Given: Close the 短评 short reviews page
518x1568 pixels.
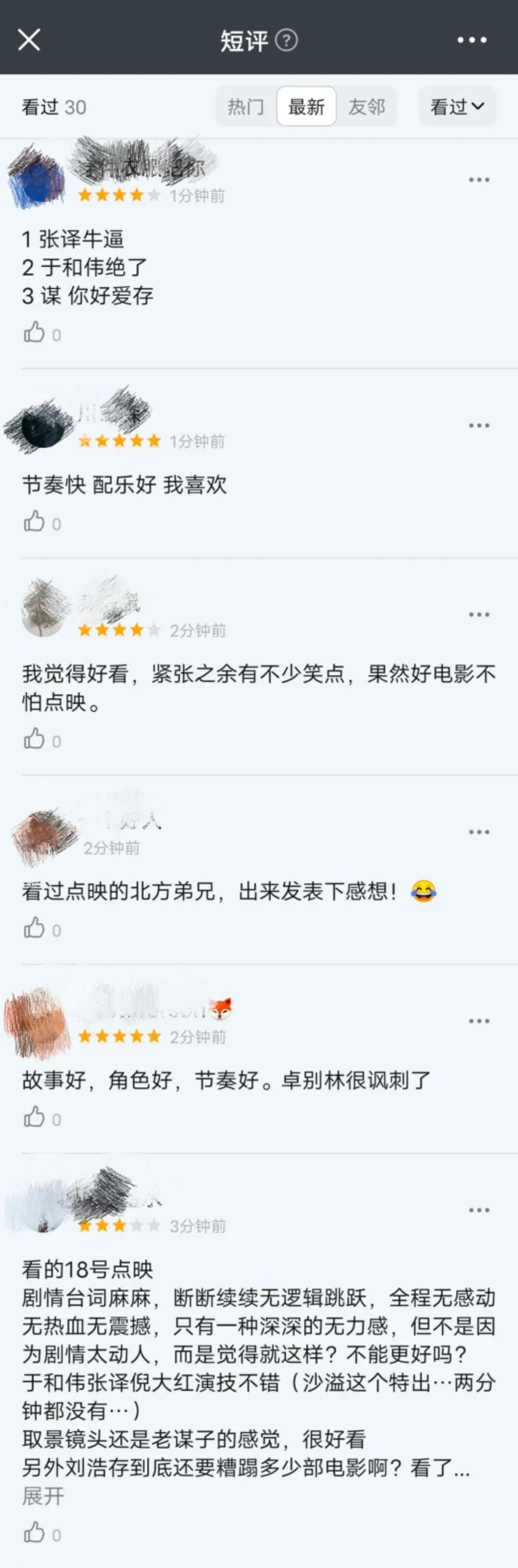Looking at the screenshot, I should [x=28, y=39].
